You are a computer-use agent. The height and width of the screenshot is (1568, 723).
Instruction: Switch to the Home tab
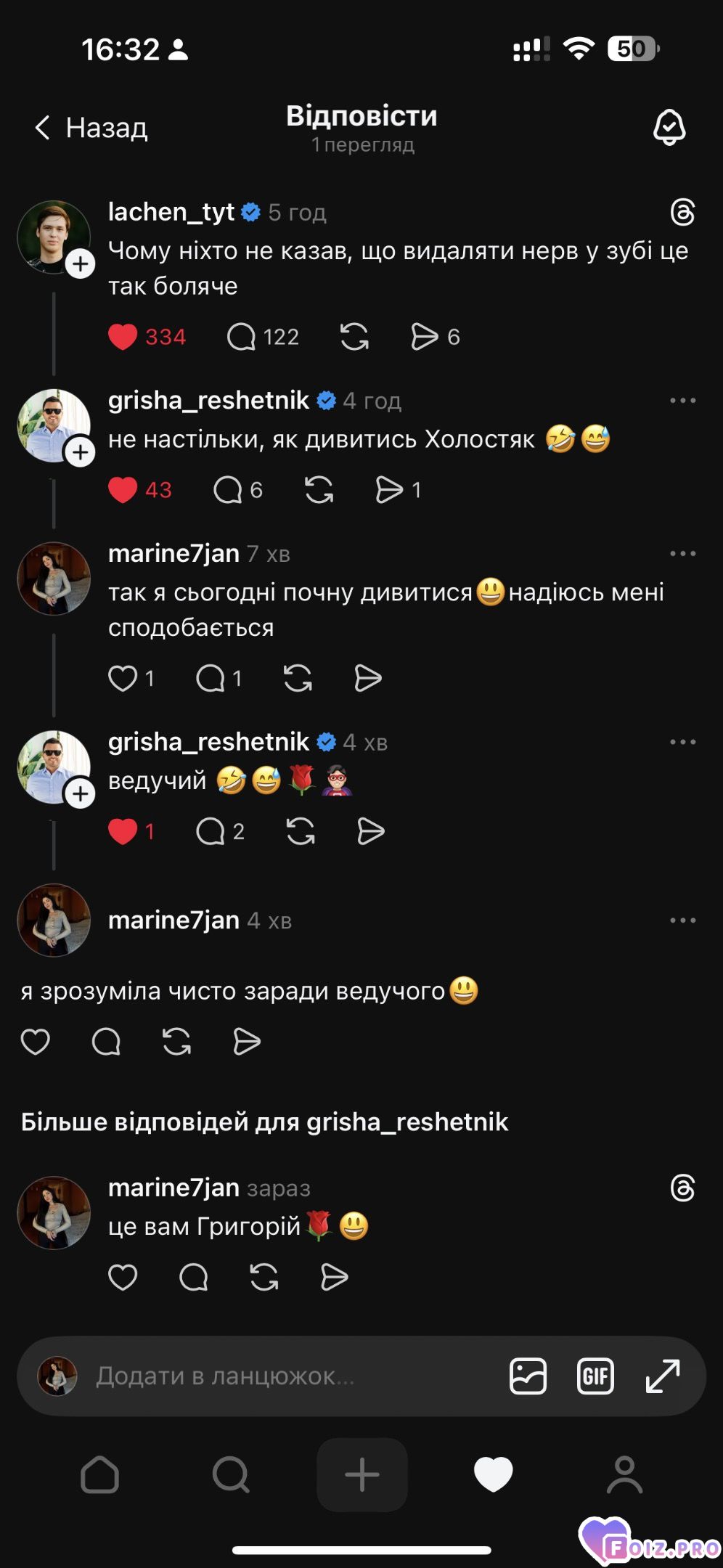tap(99, 1474)
